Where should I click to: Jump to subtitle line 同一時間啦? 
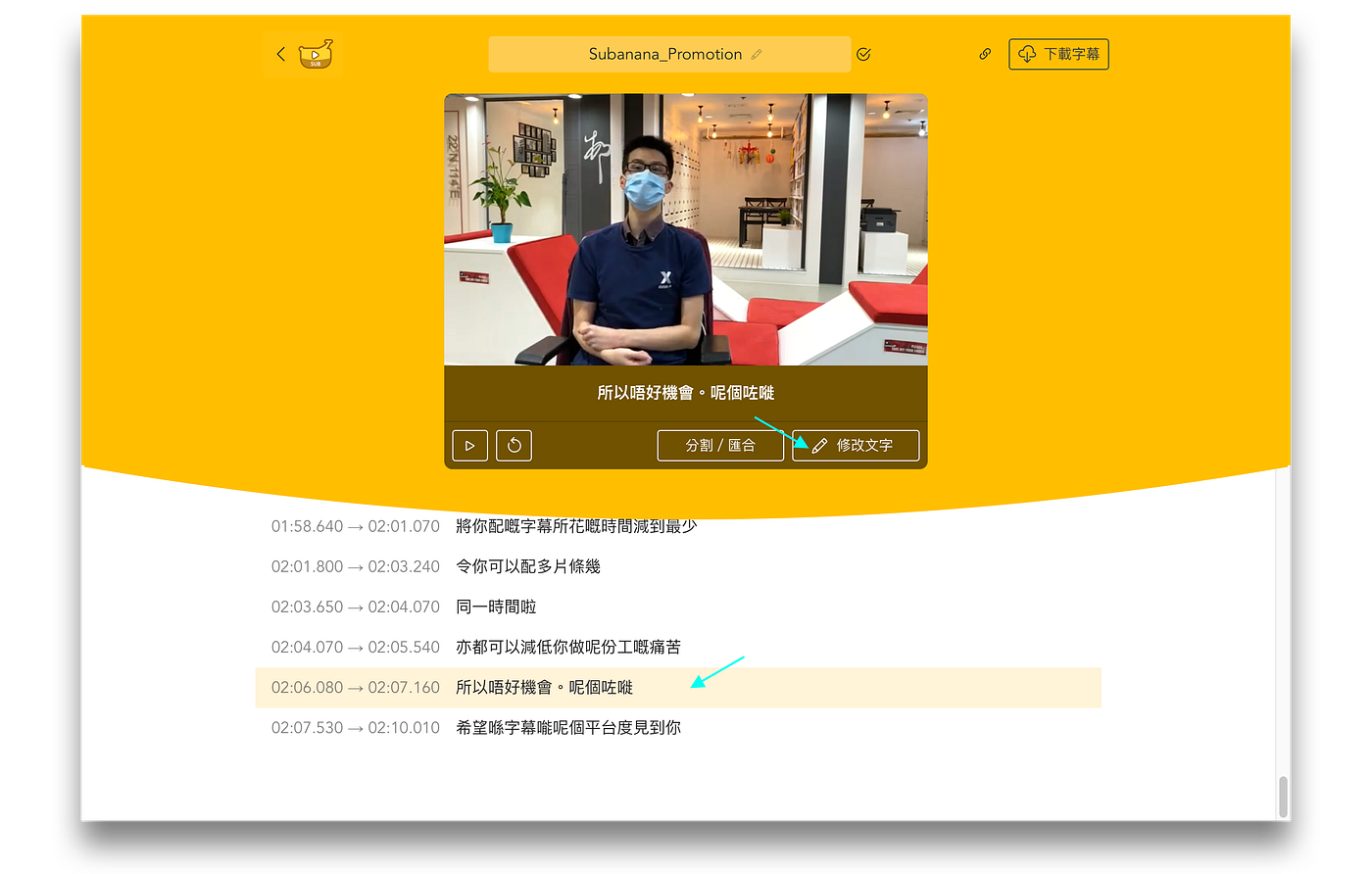point(496,607)
